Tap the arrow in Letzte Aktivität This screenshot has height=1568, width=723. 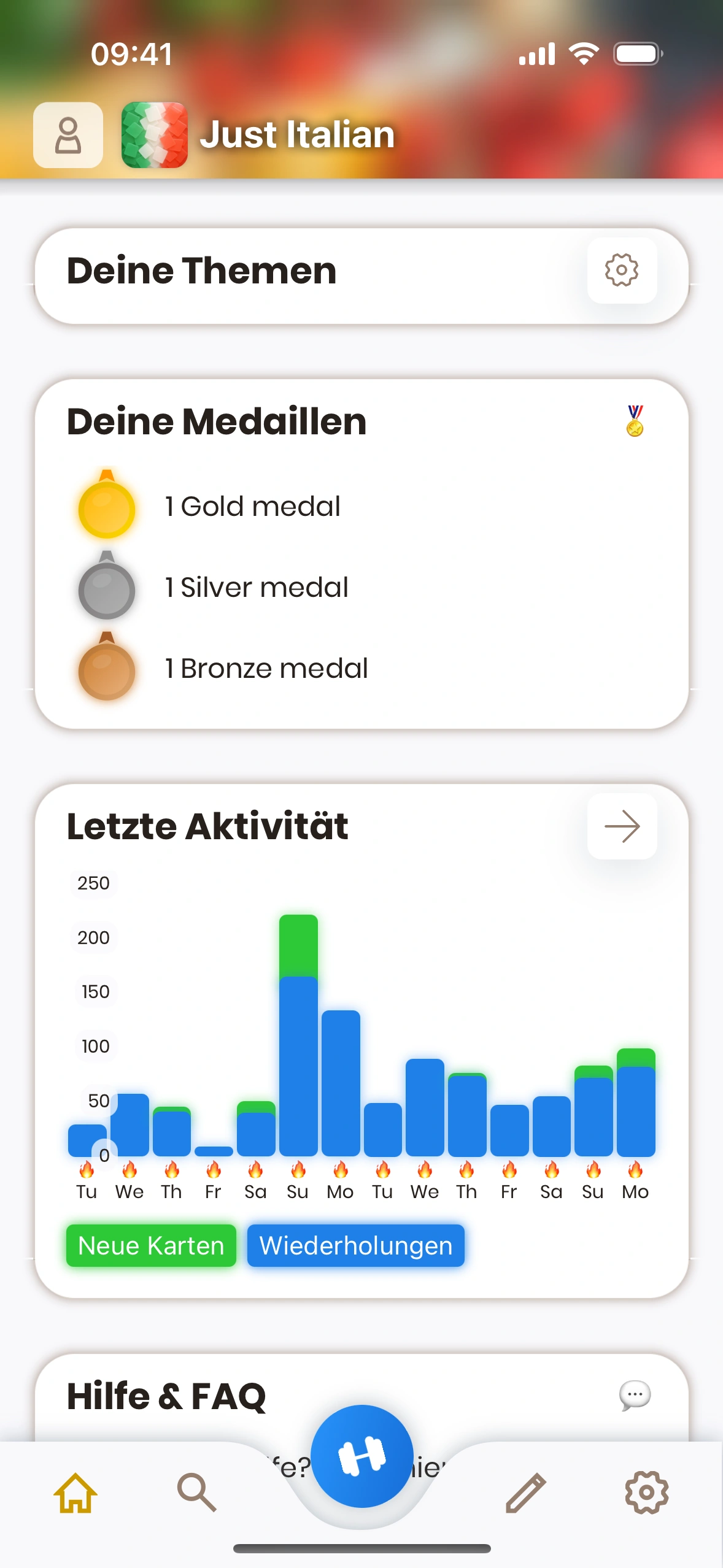coord(622,826)
